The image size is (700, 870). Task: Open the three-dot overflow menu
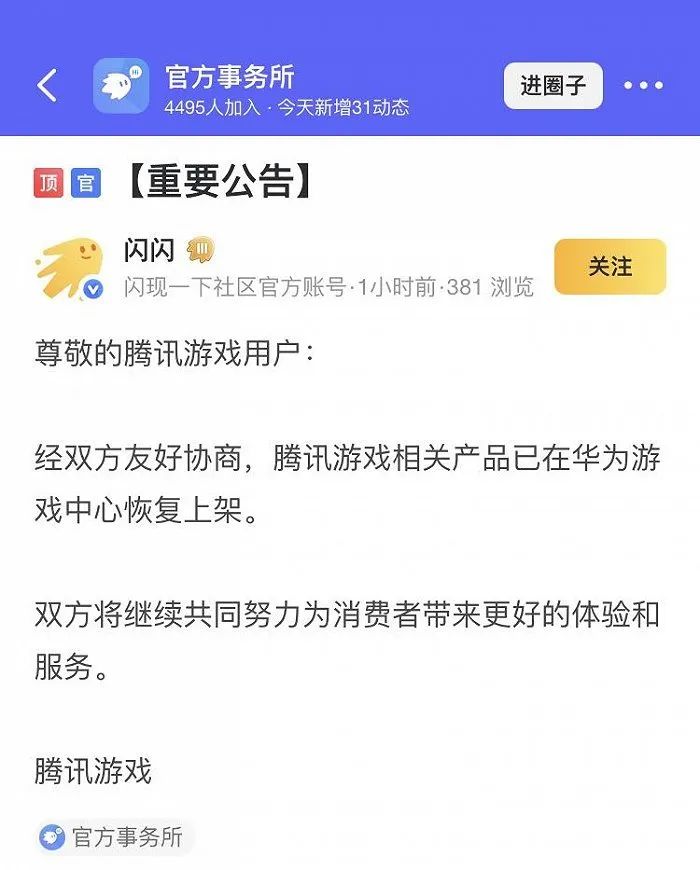tap(643, 86)
